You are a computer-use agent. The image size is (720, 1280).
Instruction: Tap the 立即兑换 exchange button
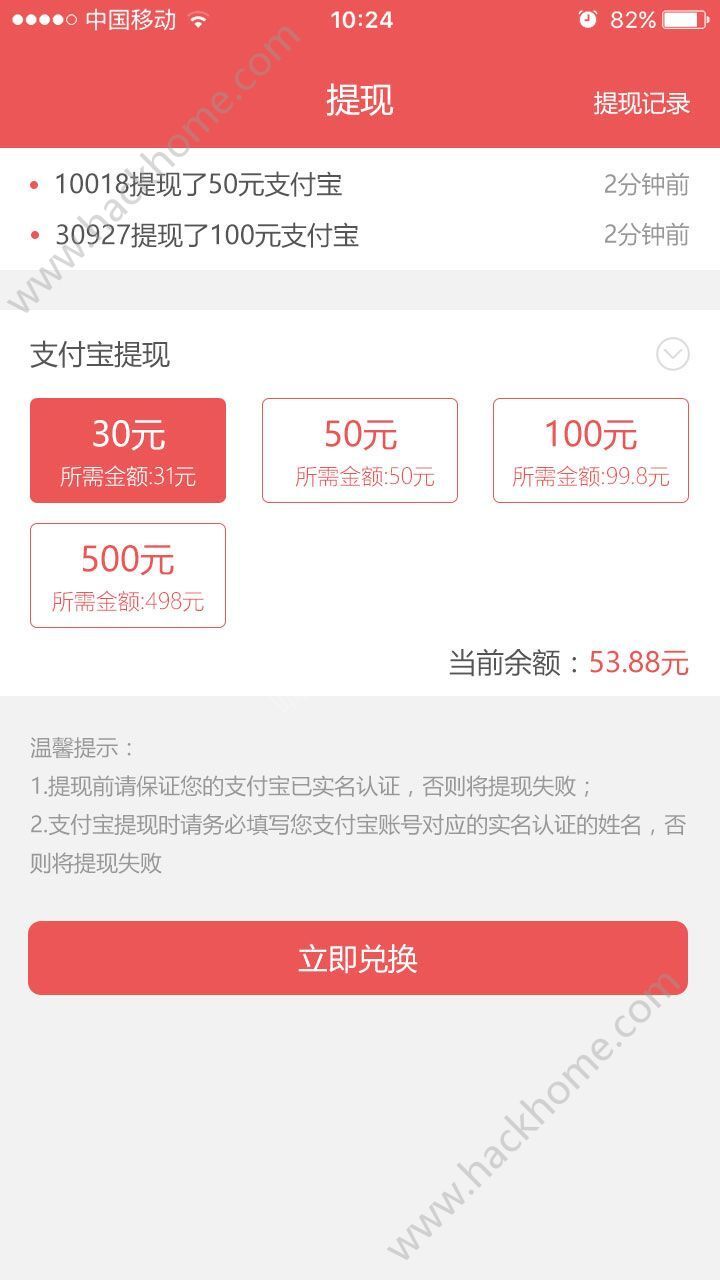(360, 957)
